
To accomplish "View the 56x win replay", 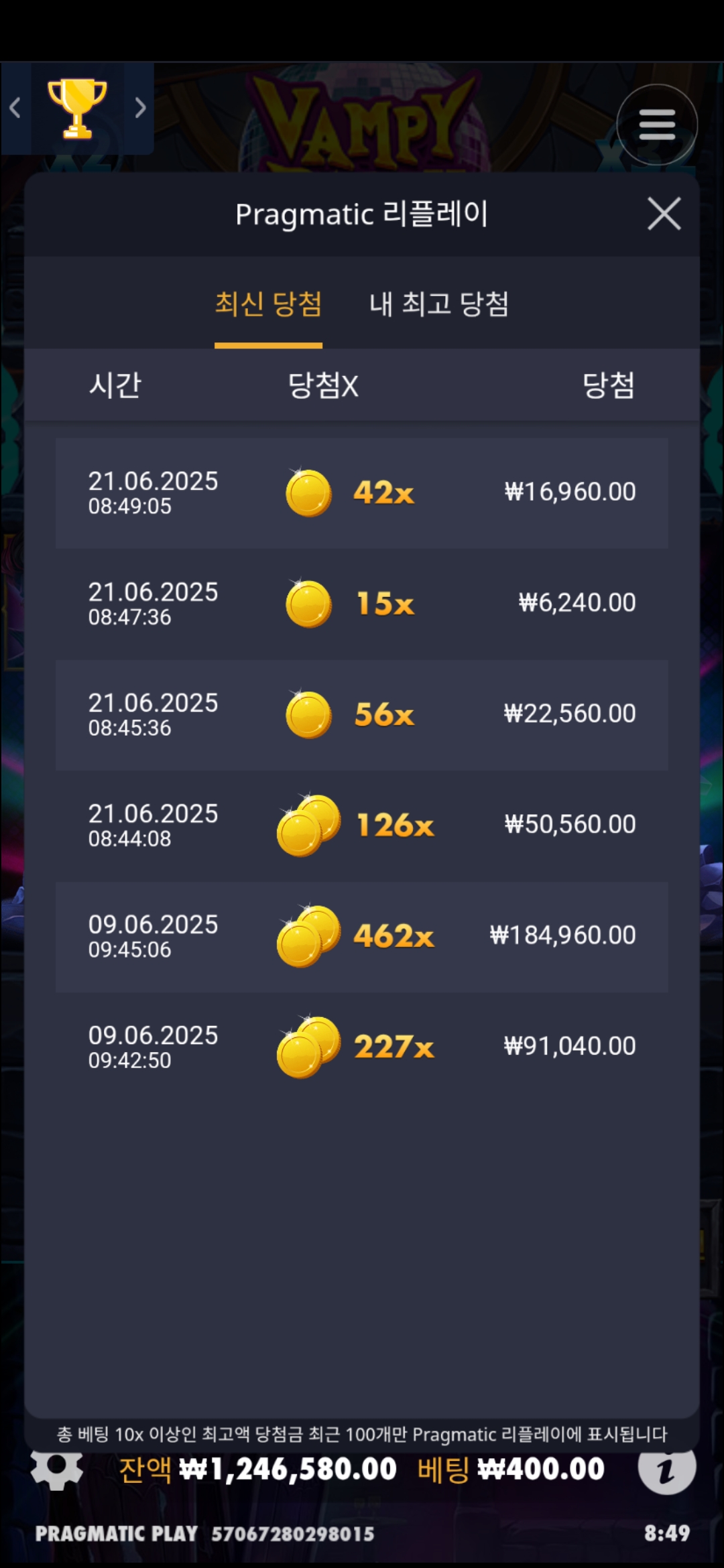I will click(361, 715).
